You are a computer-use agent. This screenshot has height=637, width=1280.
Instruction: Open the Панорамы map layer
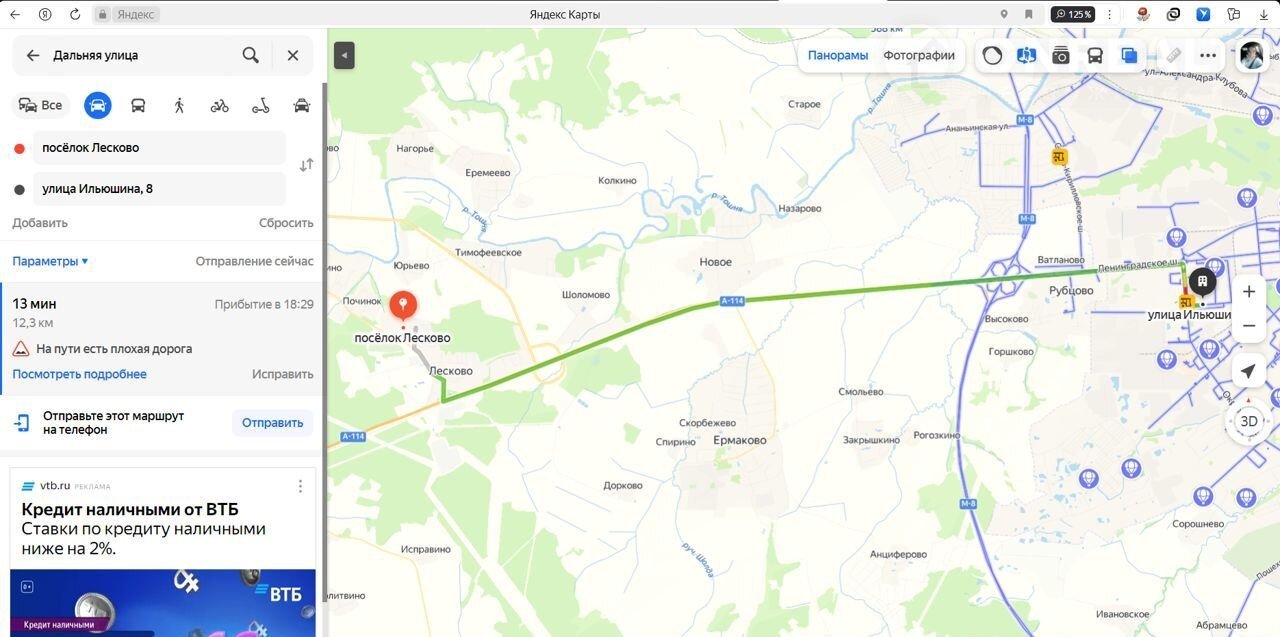click(x=838, y=55)
